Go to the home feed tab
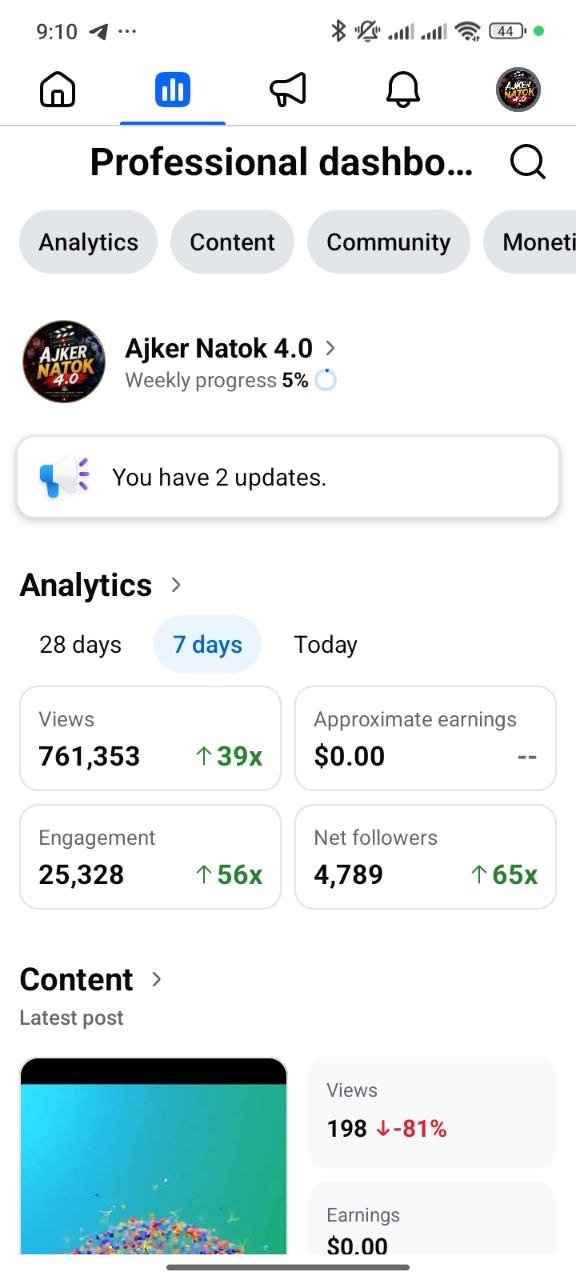This screenshot has width=576, height=1280. [x=57, y=91]
